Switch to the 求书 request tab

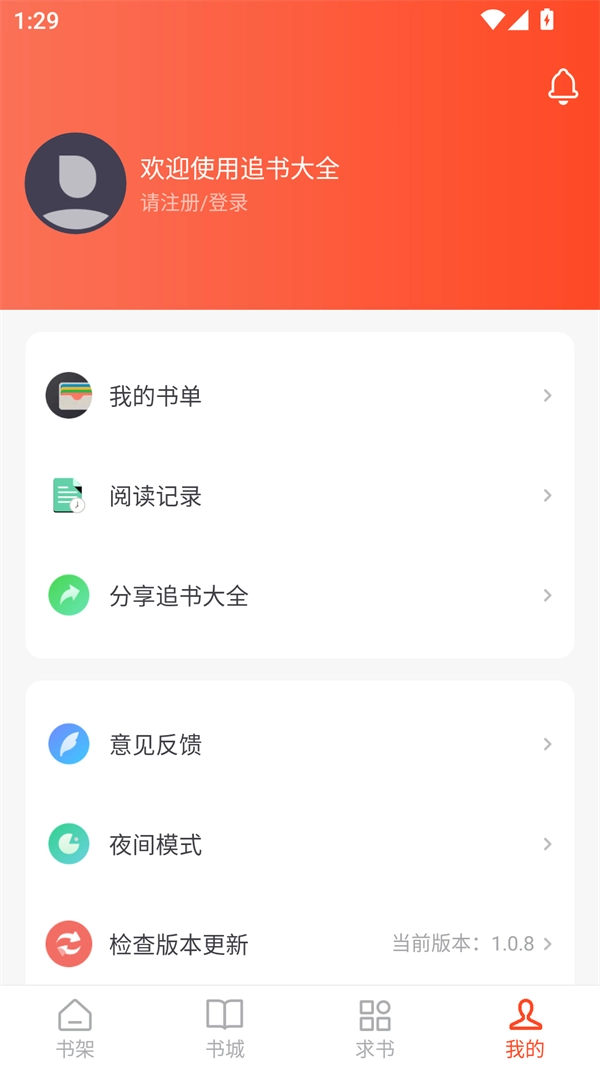(375, 1028)
